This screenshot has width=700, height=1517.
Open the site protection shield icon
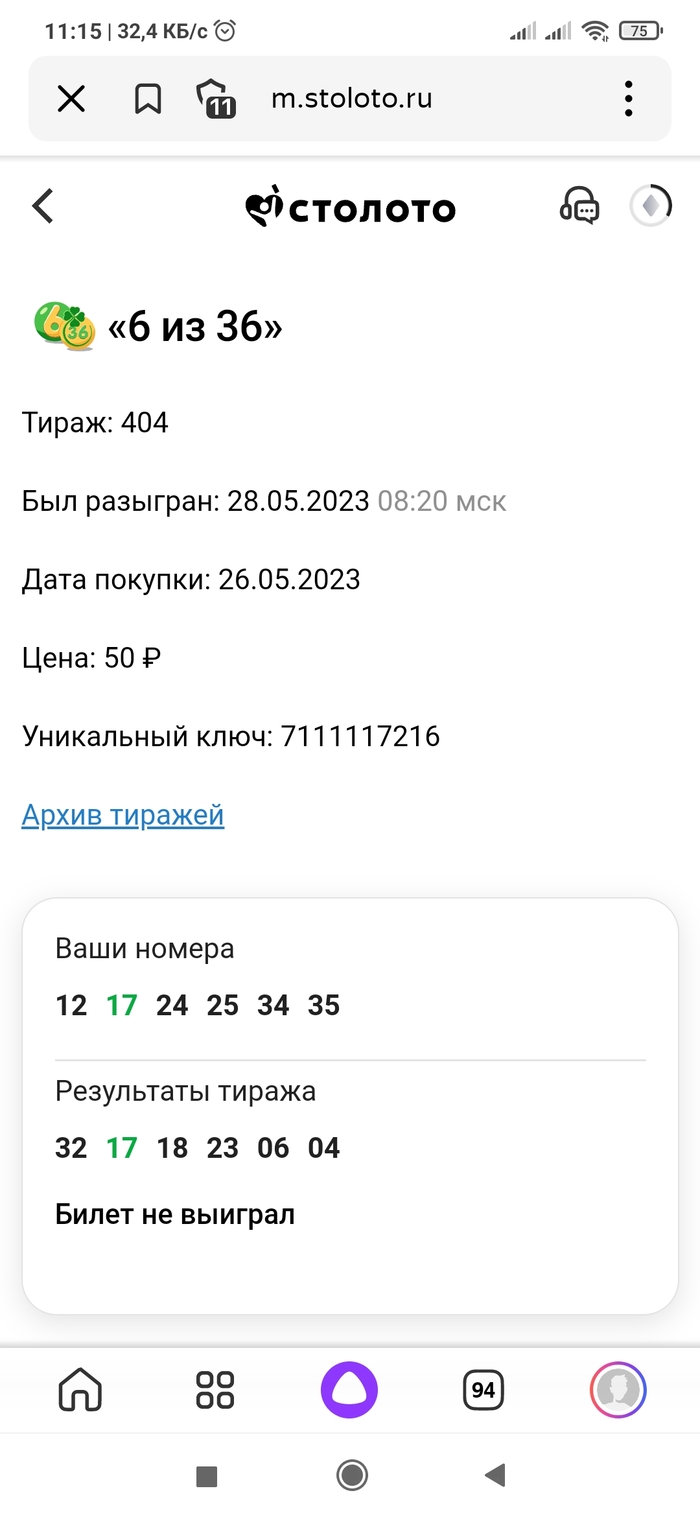[x=215, y=99]
